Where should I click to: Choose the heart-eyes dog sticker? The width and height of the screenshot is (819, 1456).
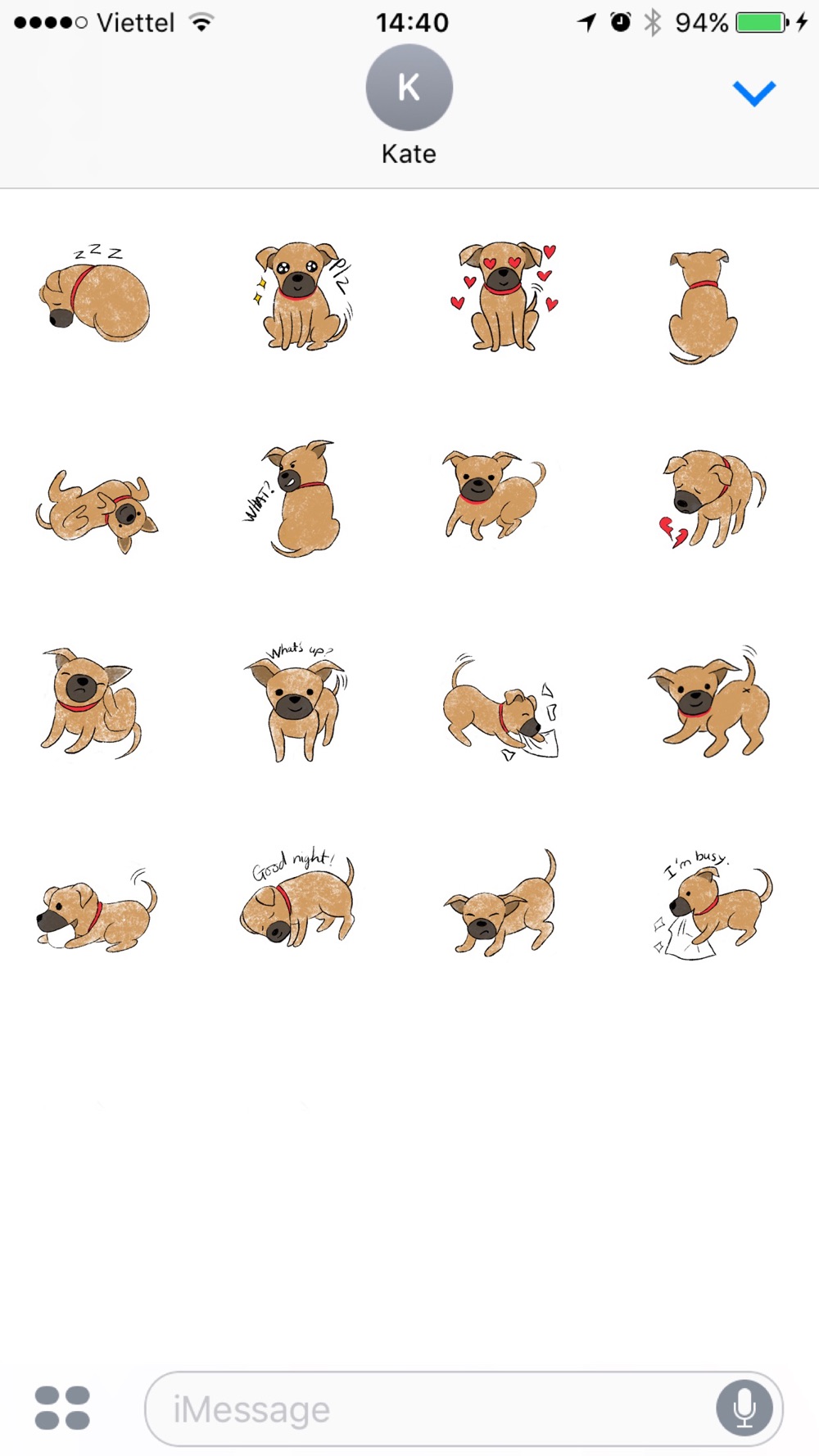505,296
